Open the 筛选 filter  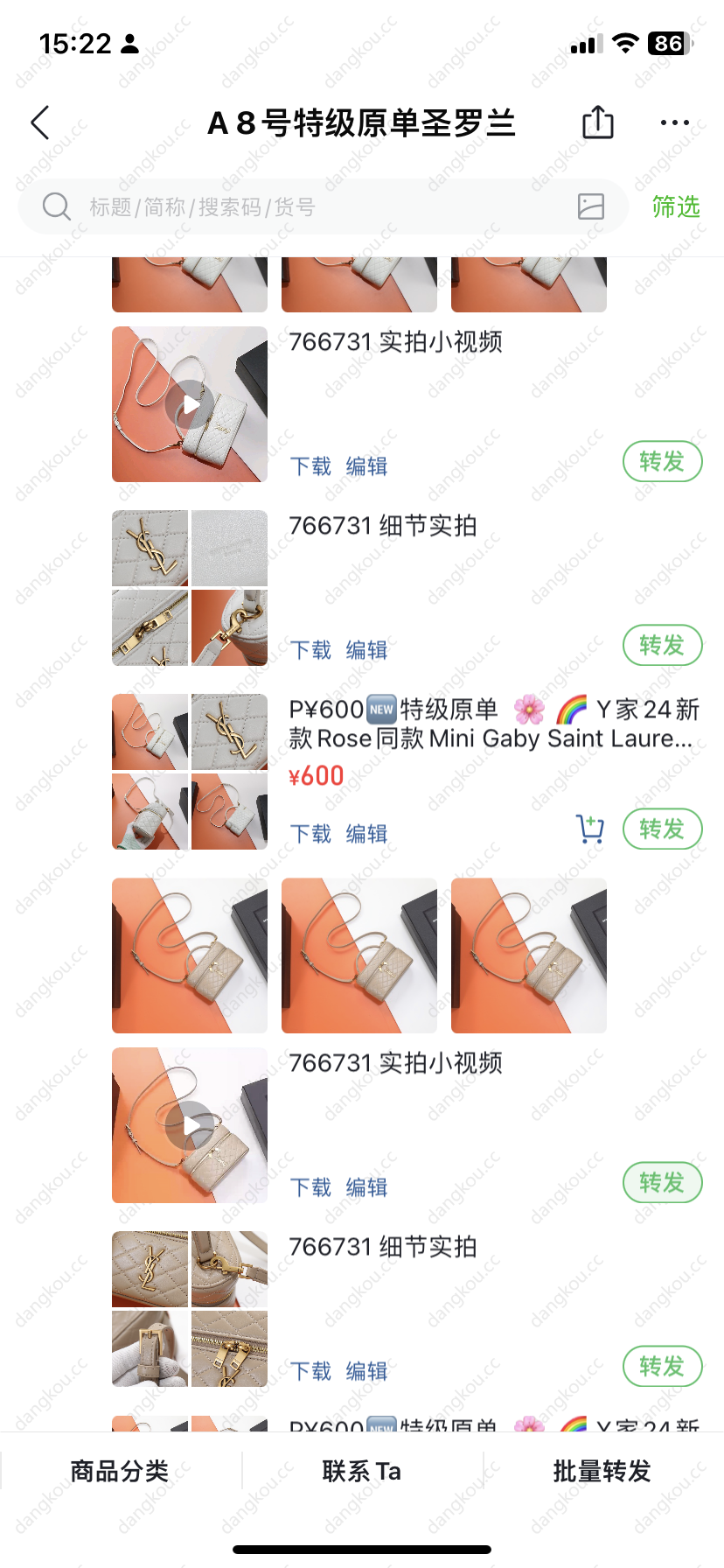676,206
